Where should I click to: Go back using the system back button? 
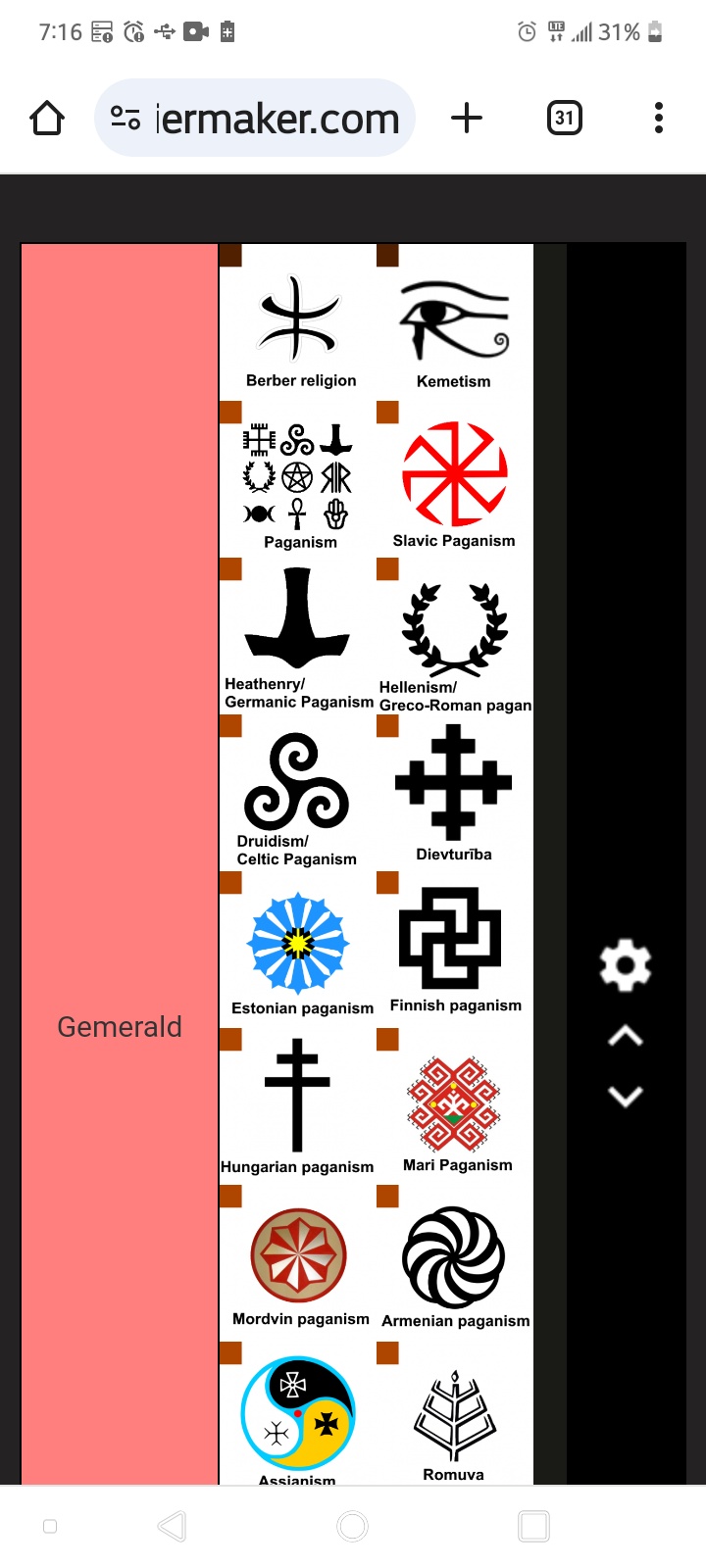pos(172,1526)
